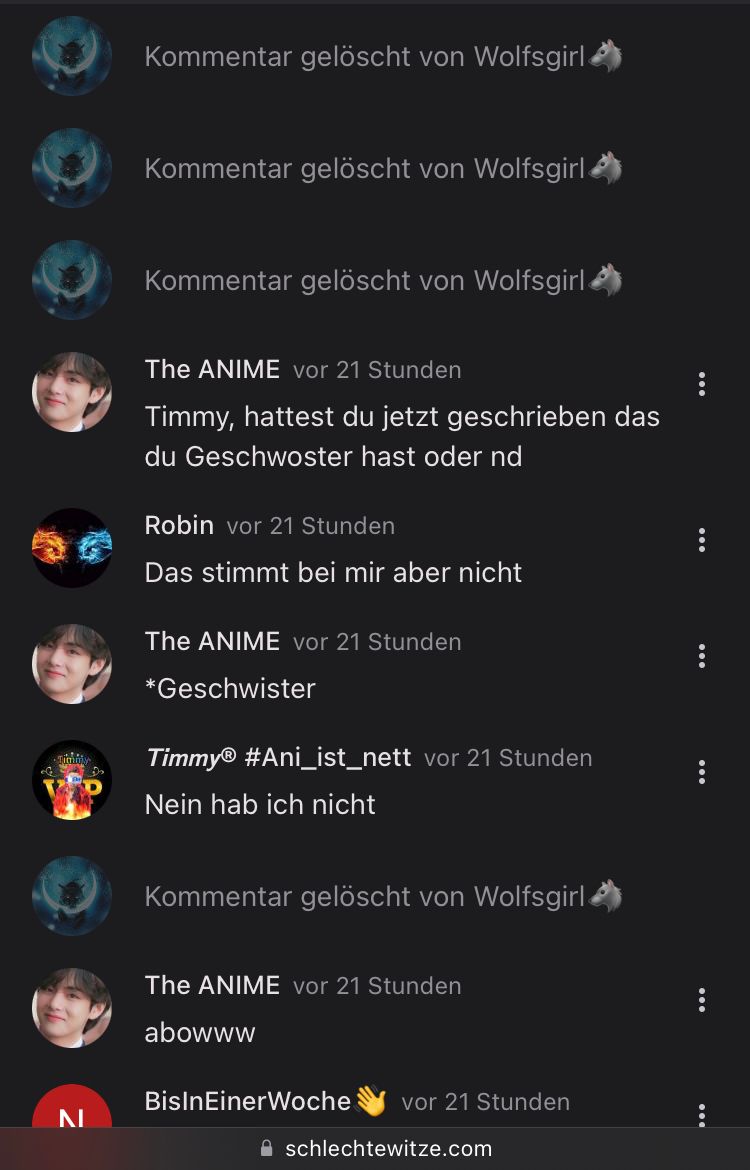Tap Timmy's VIP avatar picture
Screen dimensions: 750x1170
(72, 780)
